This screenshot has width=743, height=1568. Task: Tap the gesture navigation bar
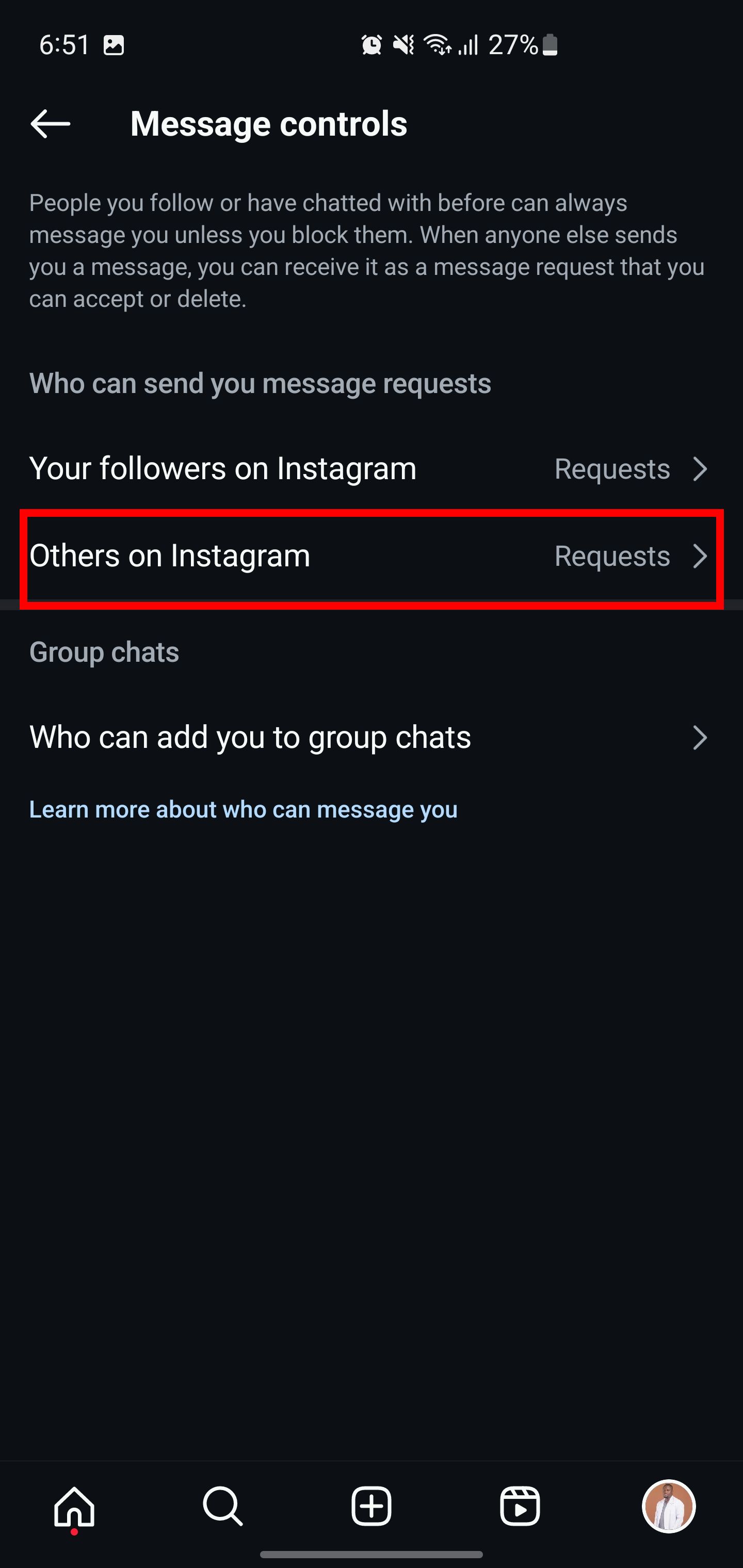coord(372,1555)
